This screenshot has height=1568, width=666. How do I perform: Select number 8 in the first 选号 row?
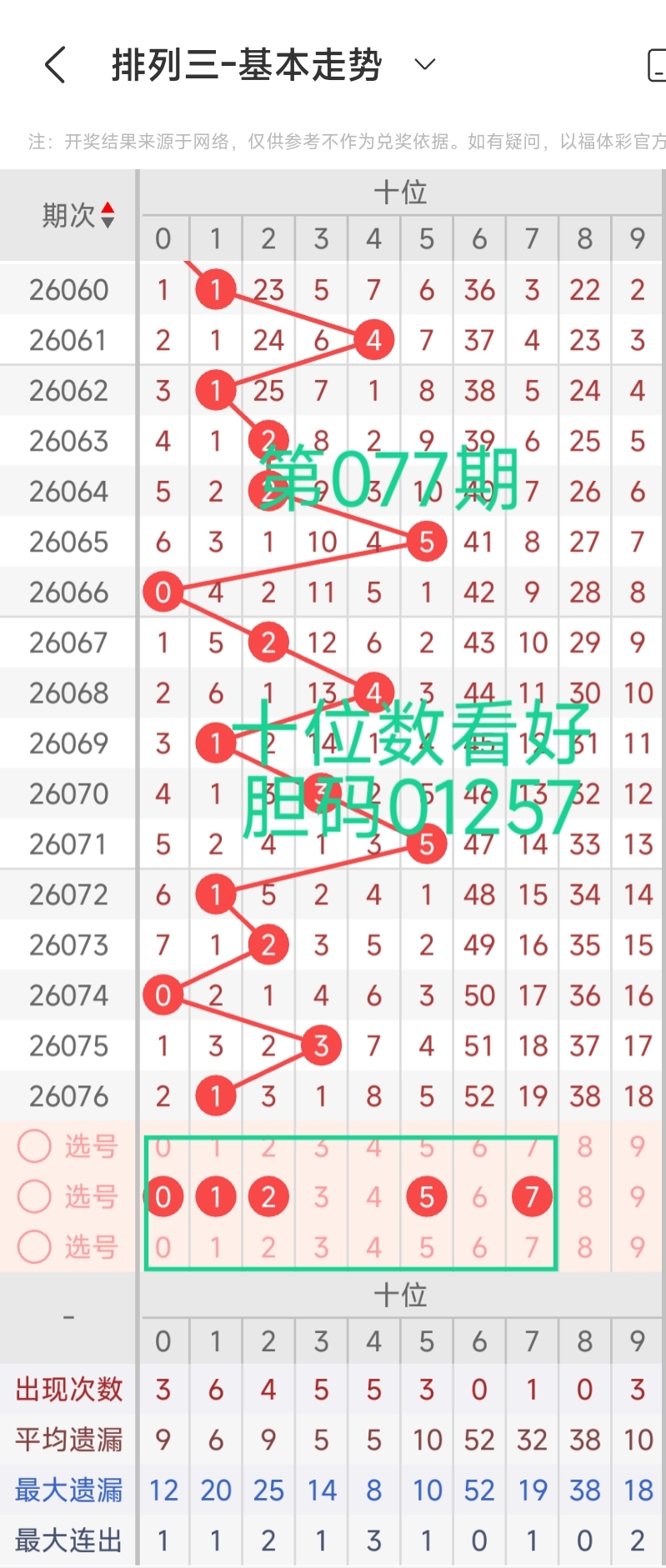pos(584,1146)
